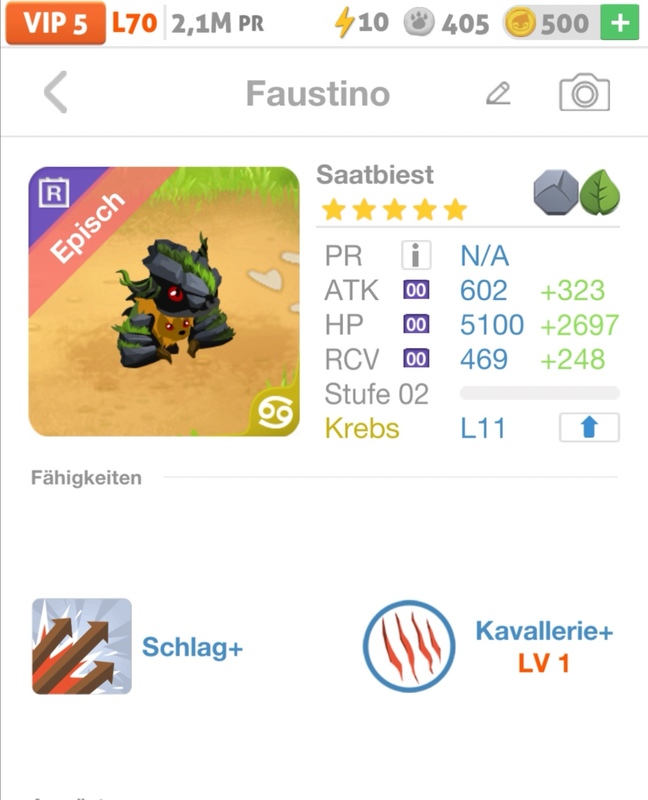Screen dimensions: 648x800
Task: Open the PR info icon
Action: (x=415, y=256)
